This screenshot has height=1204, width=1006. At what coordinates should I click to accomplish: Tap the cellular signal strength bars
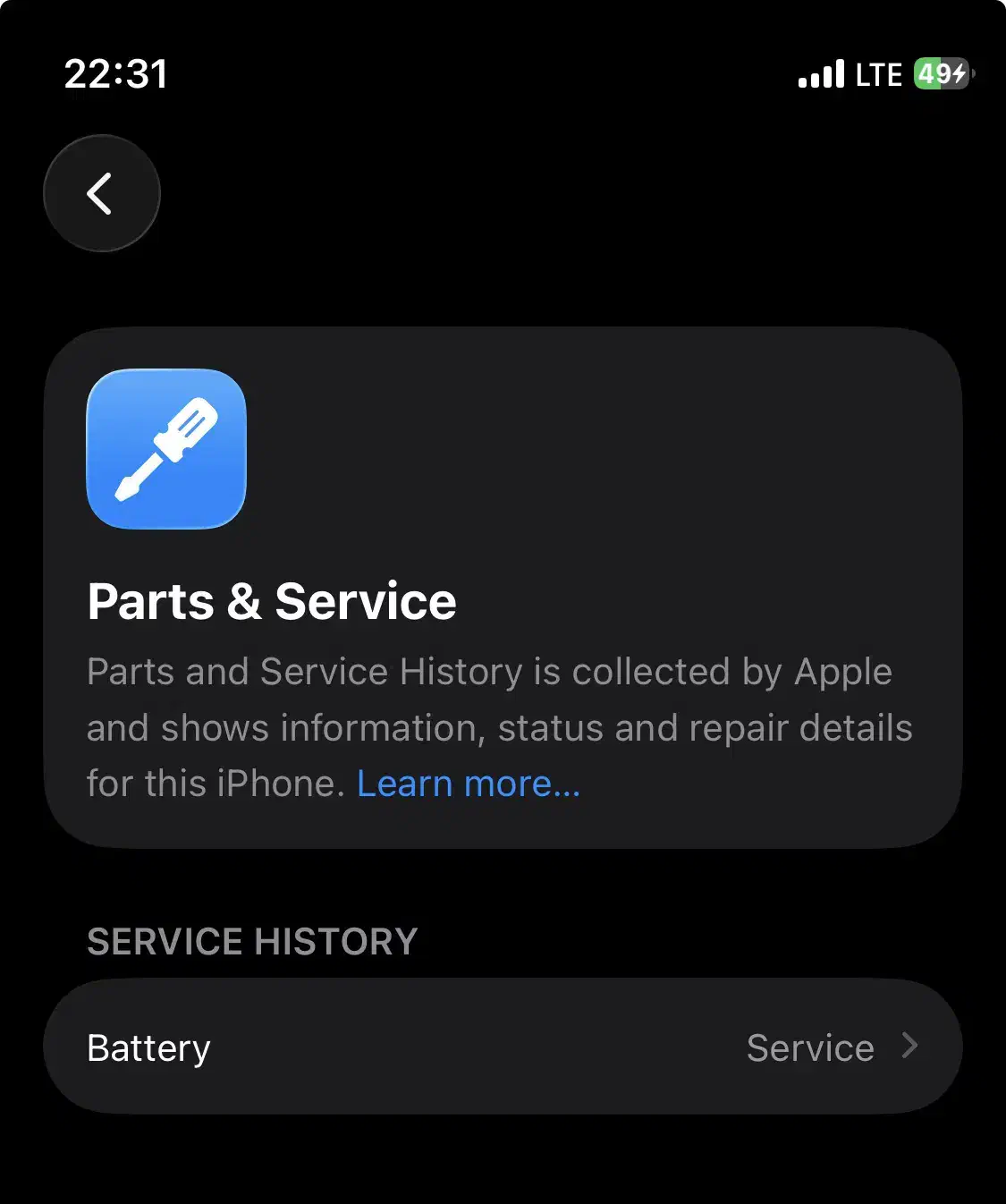click(820, 73)
